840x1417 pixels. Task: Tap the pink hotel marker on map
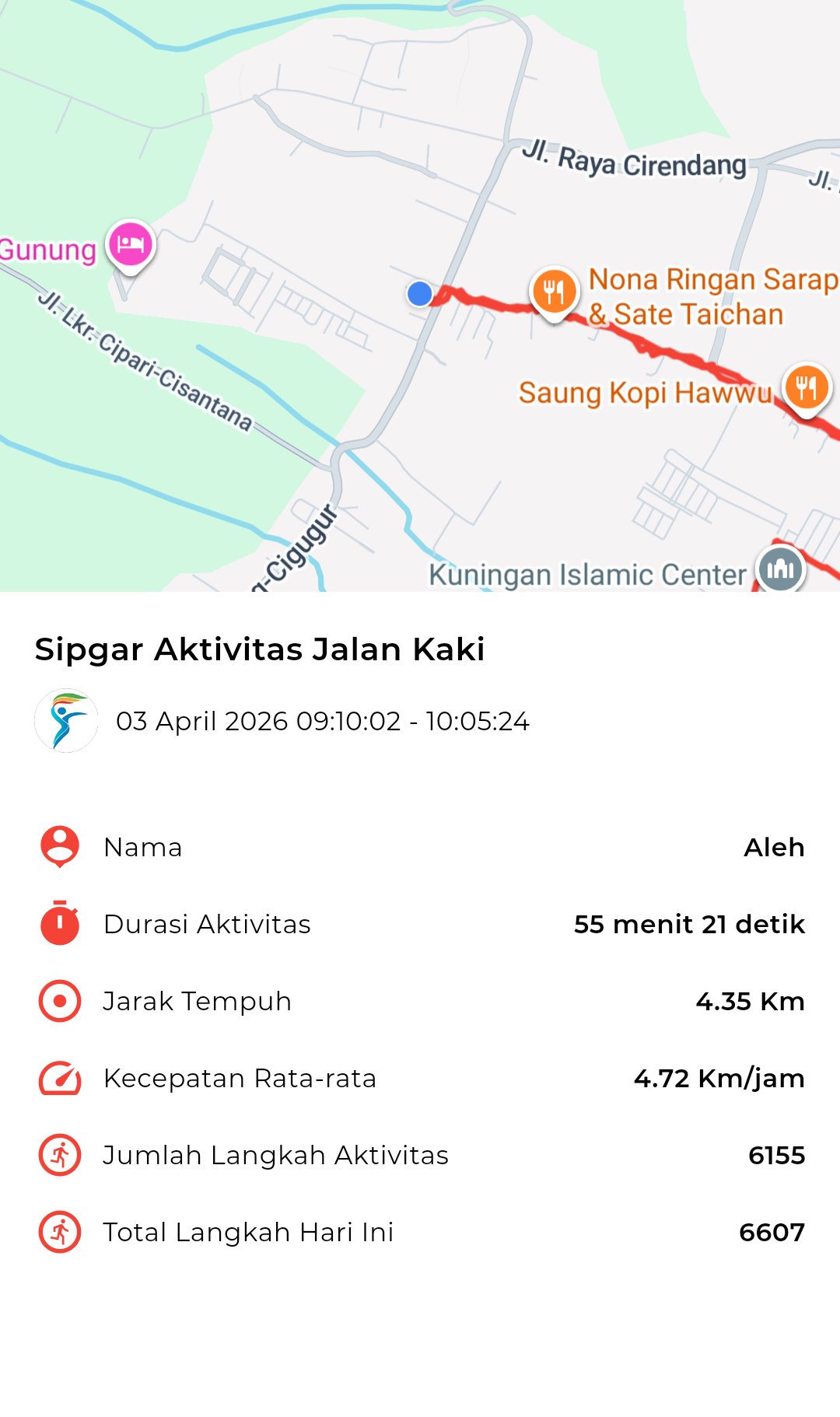pyautogui.click(x=131, y=245)
